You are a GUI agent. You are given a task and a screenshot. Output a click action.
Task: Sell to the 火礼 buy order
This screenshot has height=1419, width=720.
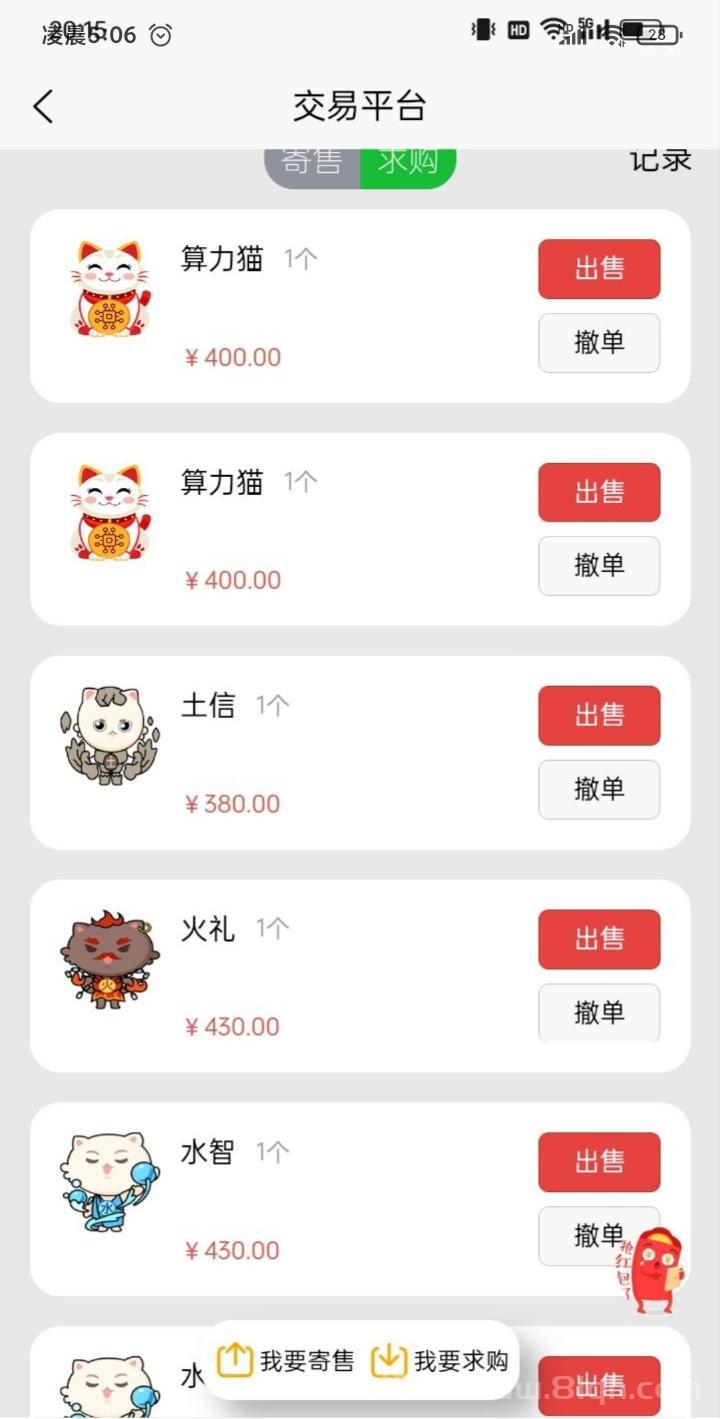(x=599, y=939)
